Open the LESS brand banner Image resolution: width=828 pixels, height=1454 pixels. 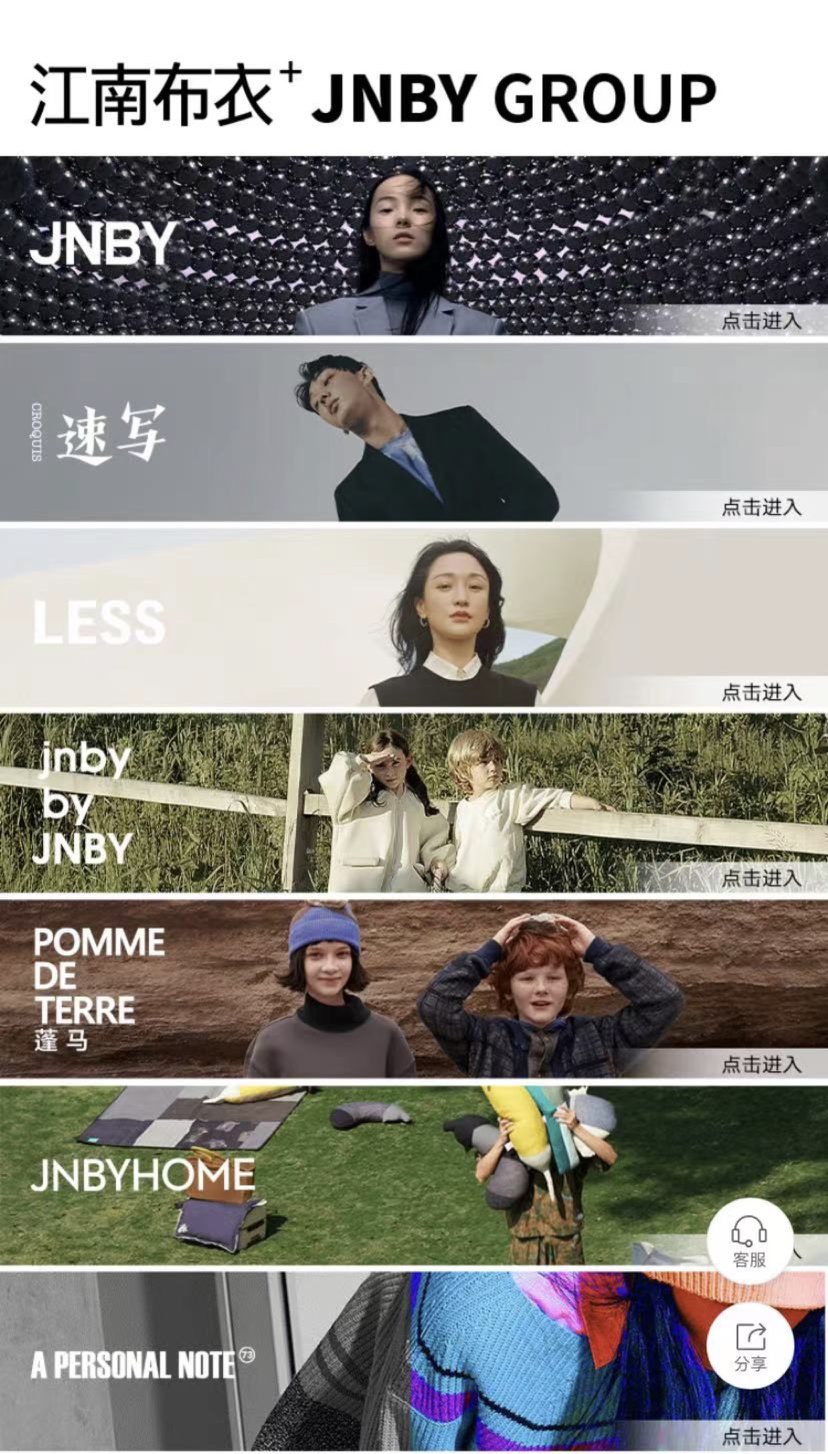(x=414, y=618)
